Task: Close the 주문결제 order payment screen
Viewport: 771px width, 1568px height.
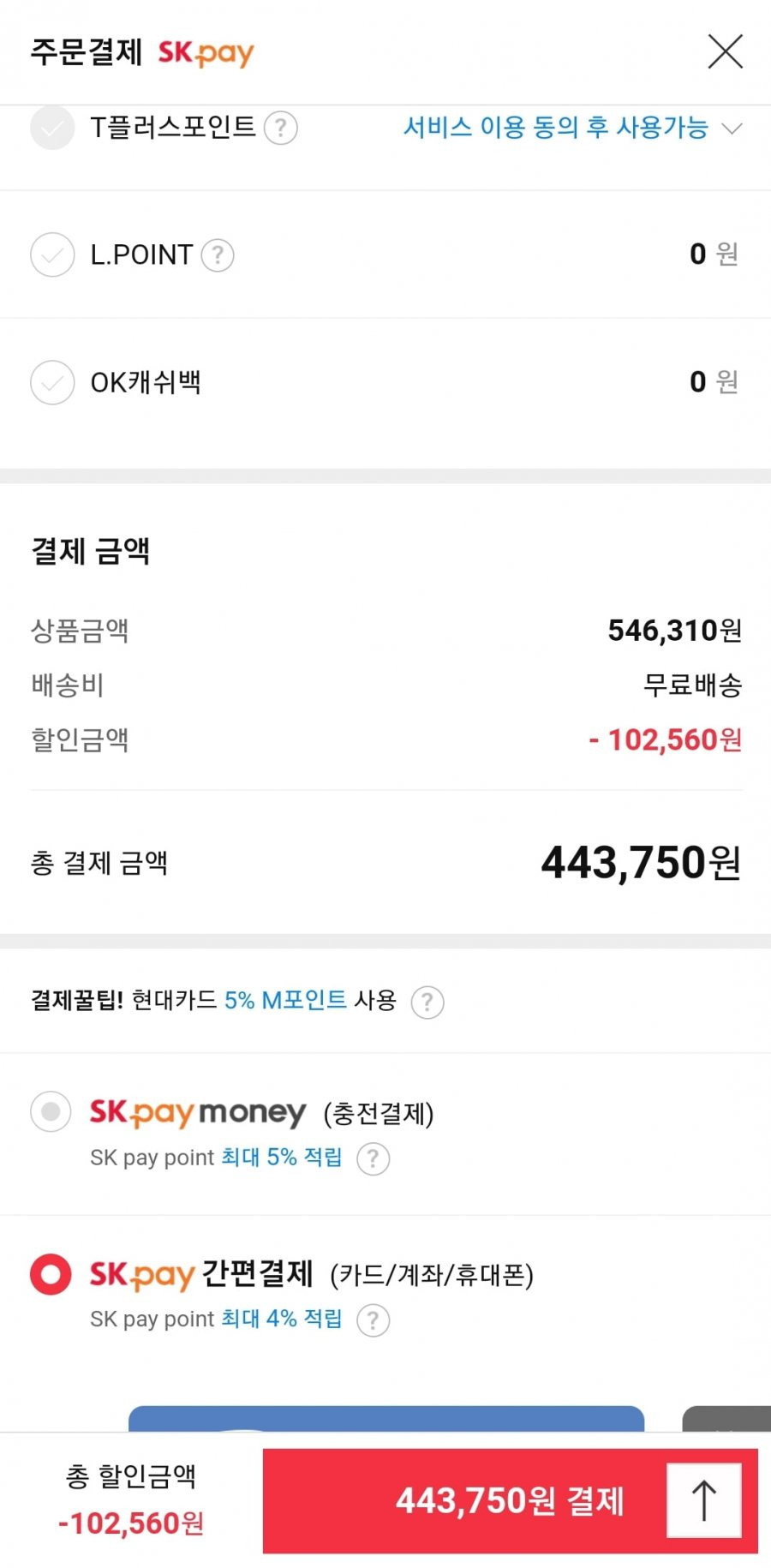Action: tap(725, 51)
